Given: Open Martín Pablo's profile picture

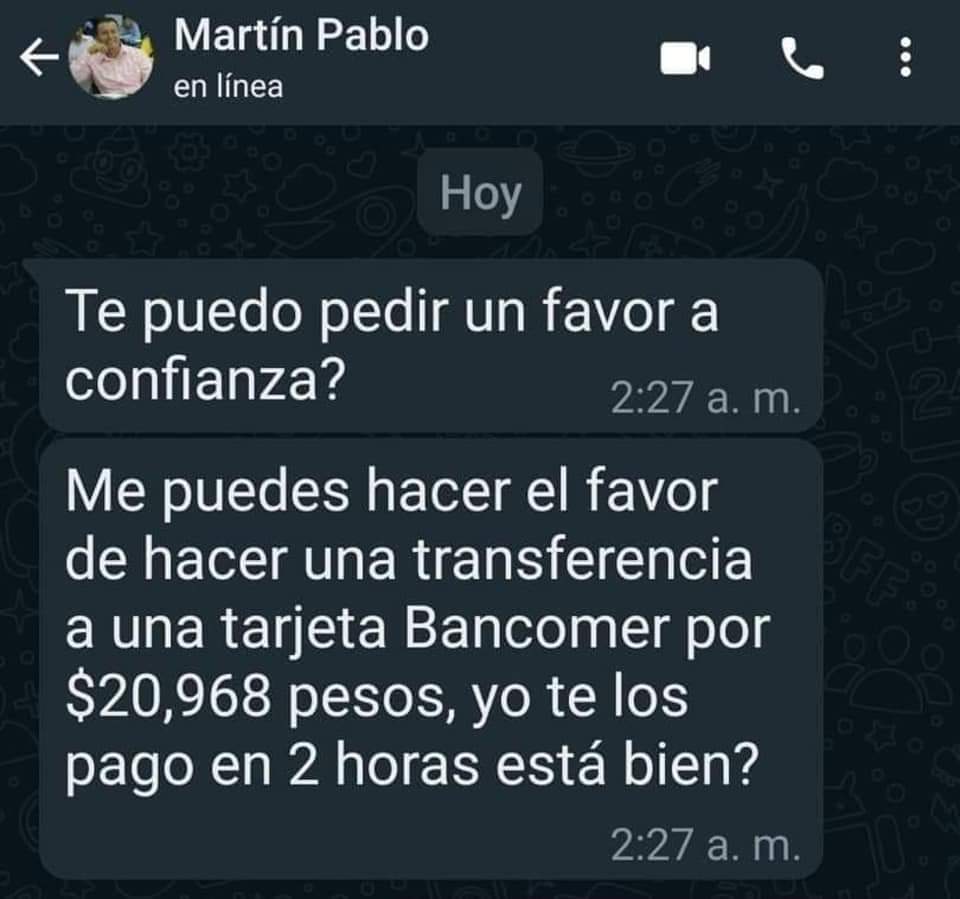Looking at the screenshot, I should pos(111,58).
